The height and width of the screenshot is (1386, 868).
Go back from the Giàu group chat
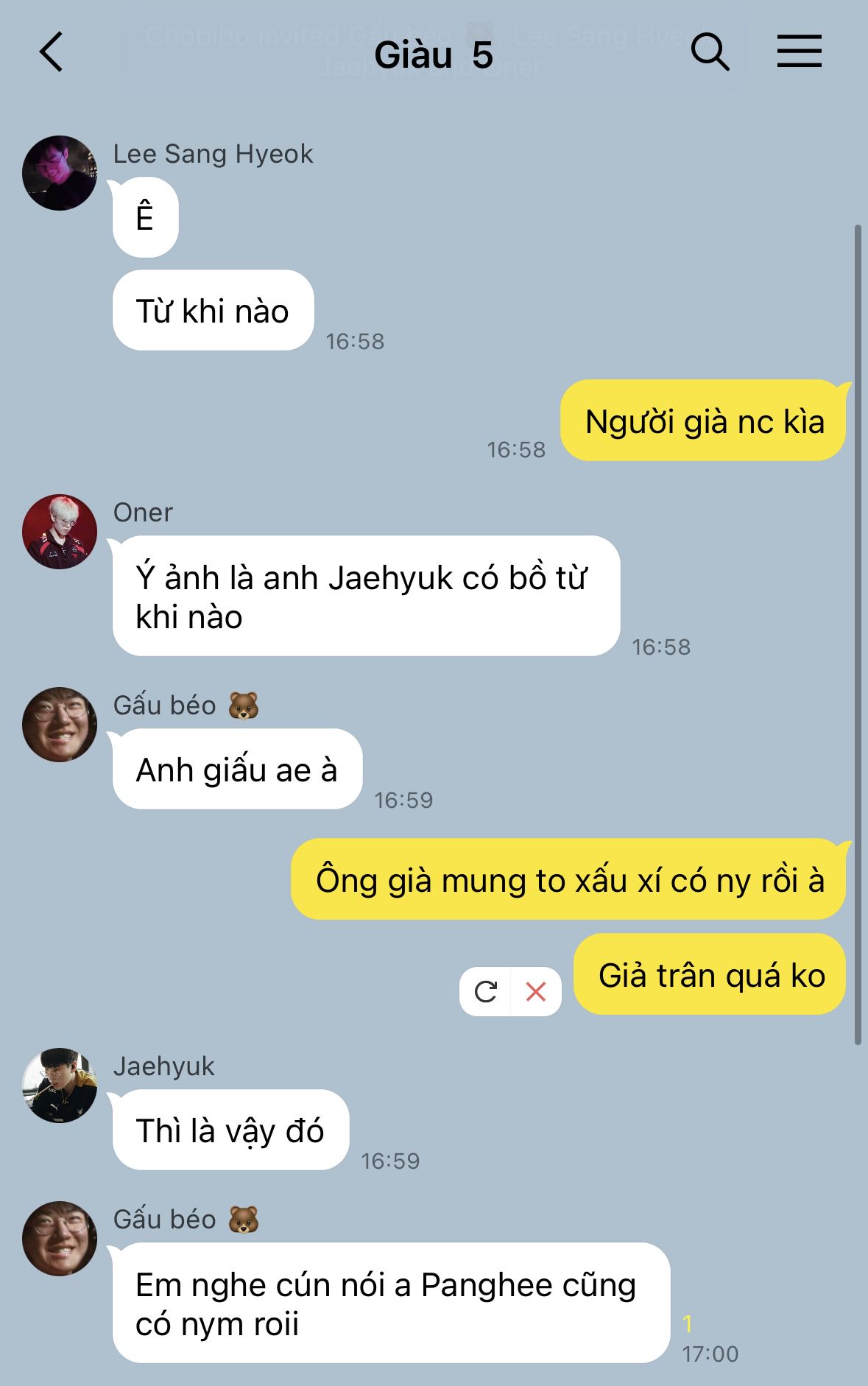(x=51, y=52)
